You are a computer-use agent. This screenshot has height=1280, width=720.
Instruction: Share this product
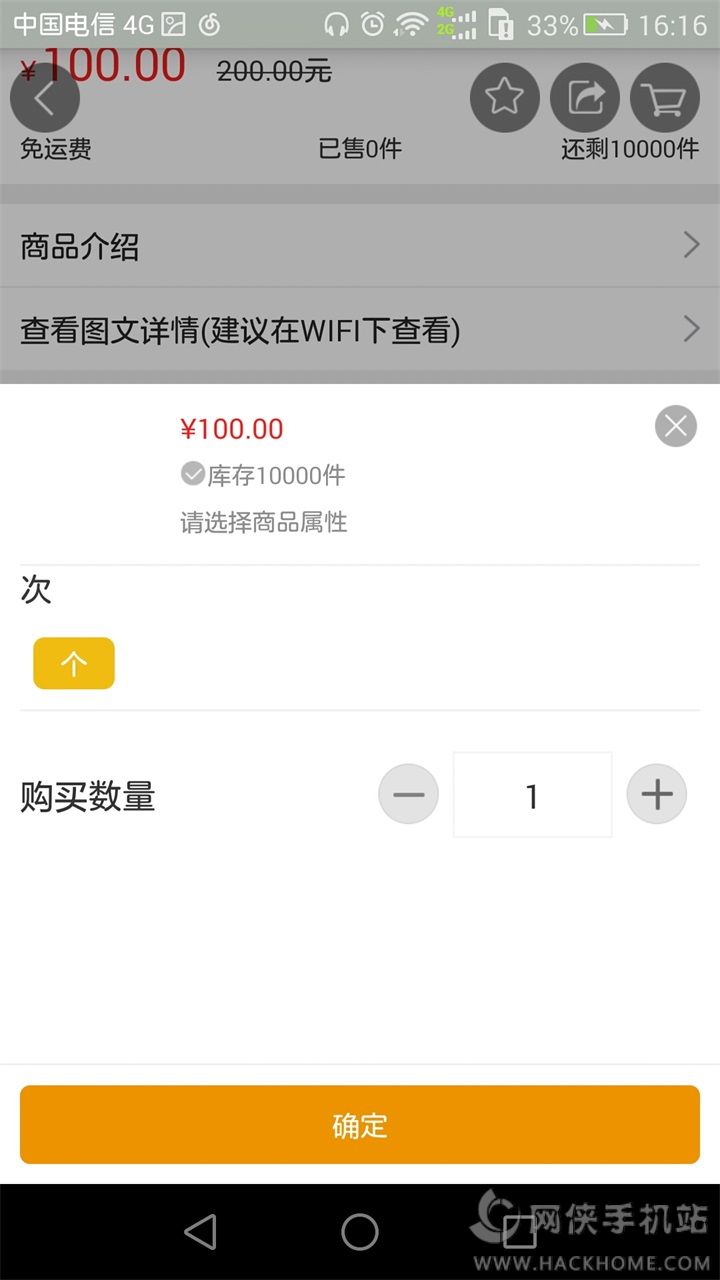click(x=585, y=98)
